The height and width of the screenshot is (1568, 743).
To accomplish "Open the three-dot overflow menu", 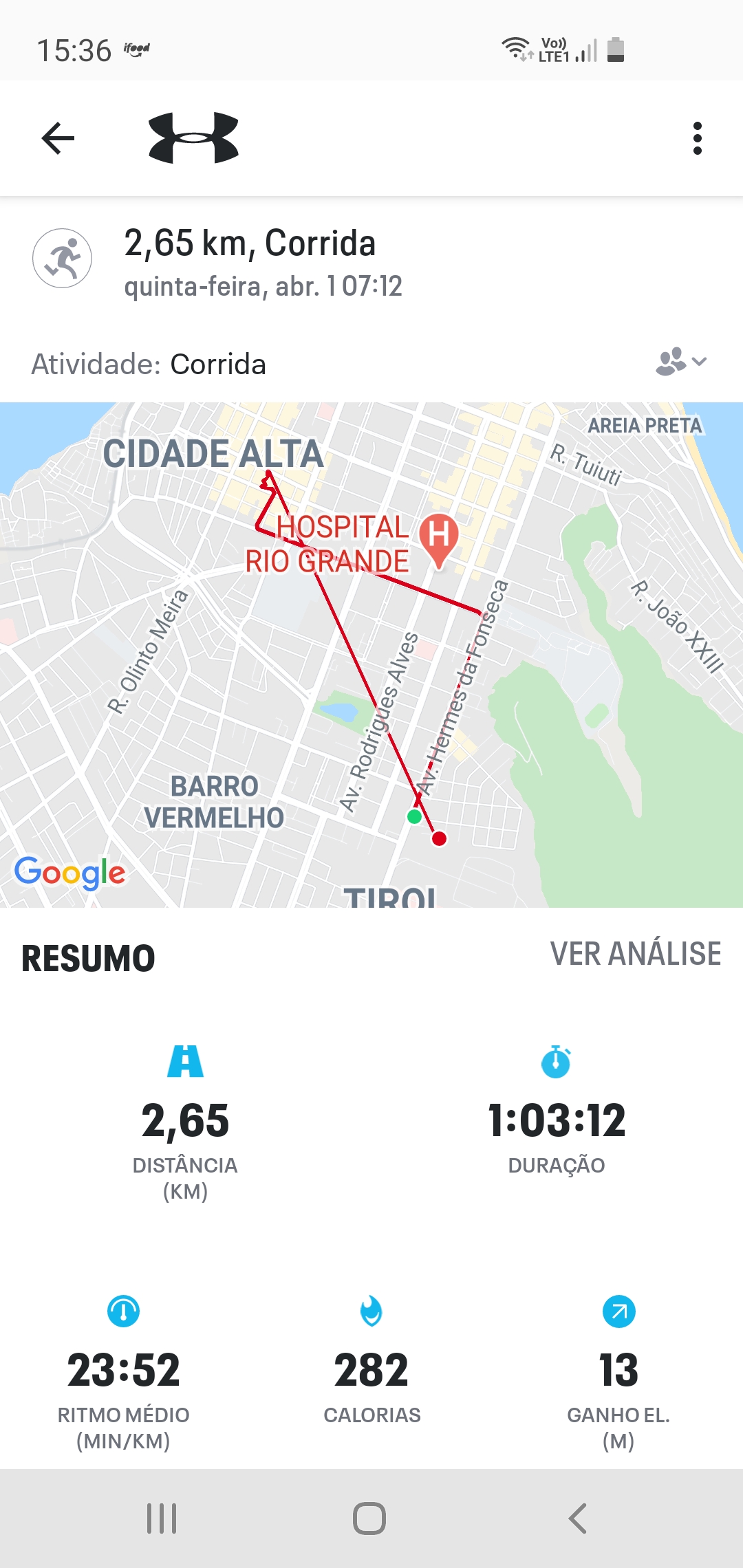I will [x=698, y=138].
